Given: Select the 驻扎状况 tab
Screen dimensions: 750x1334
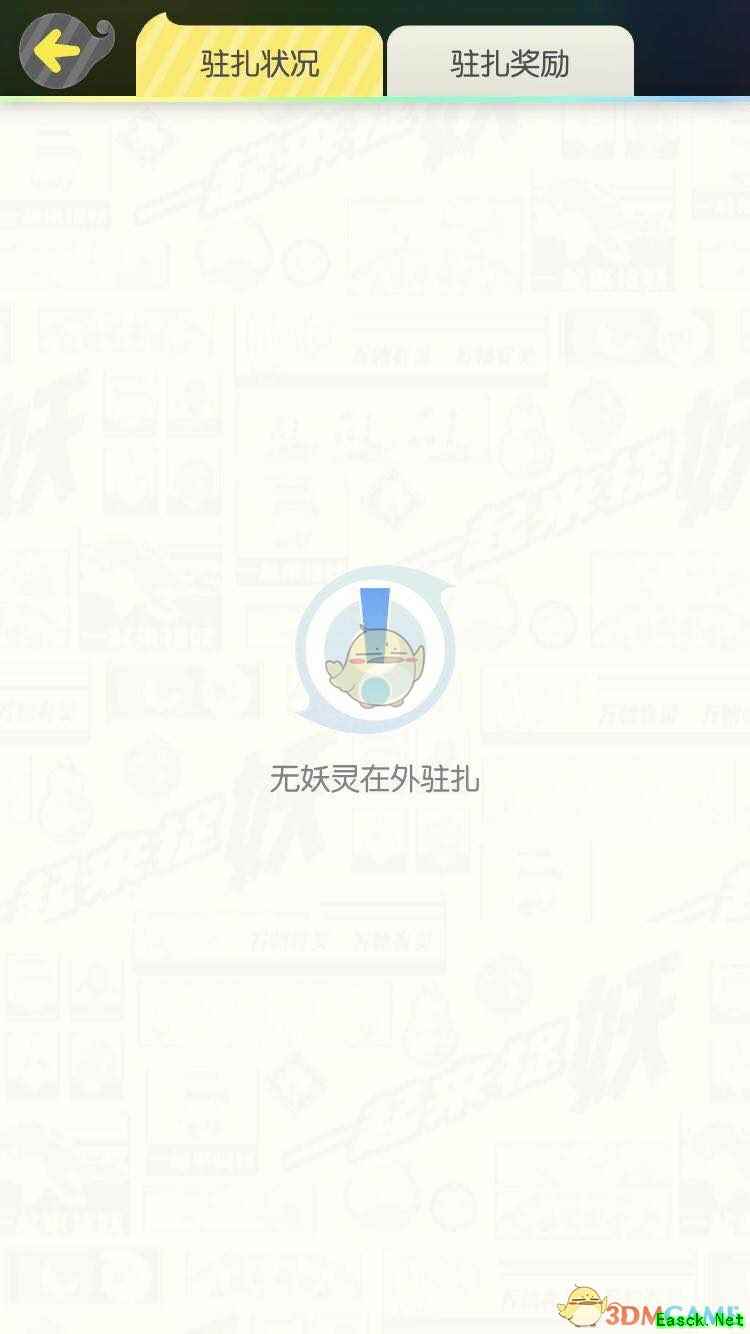Looking at the screenshot, I should coord(259,60).
